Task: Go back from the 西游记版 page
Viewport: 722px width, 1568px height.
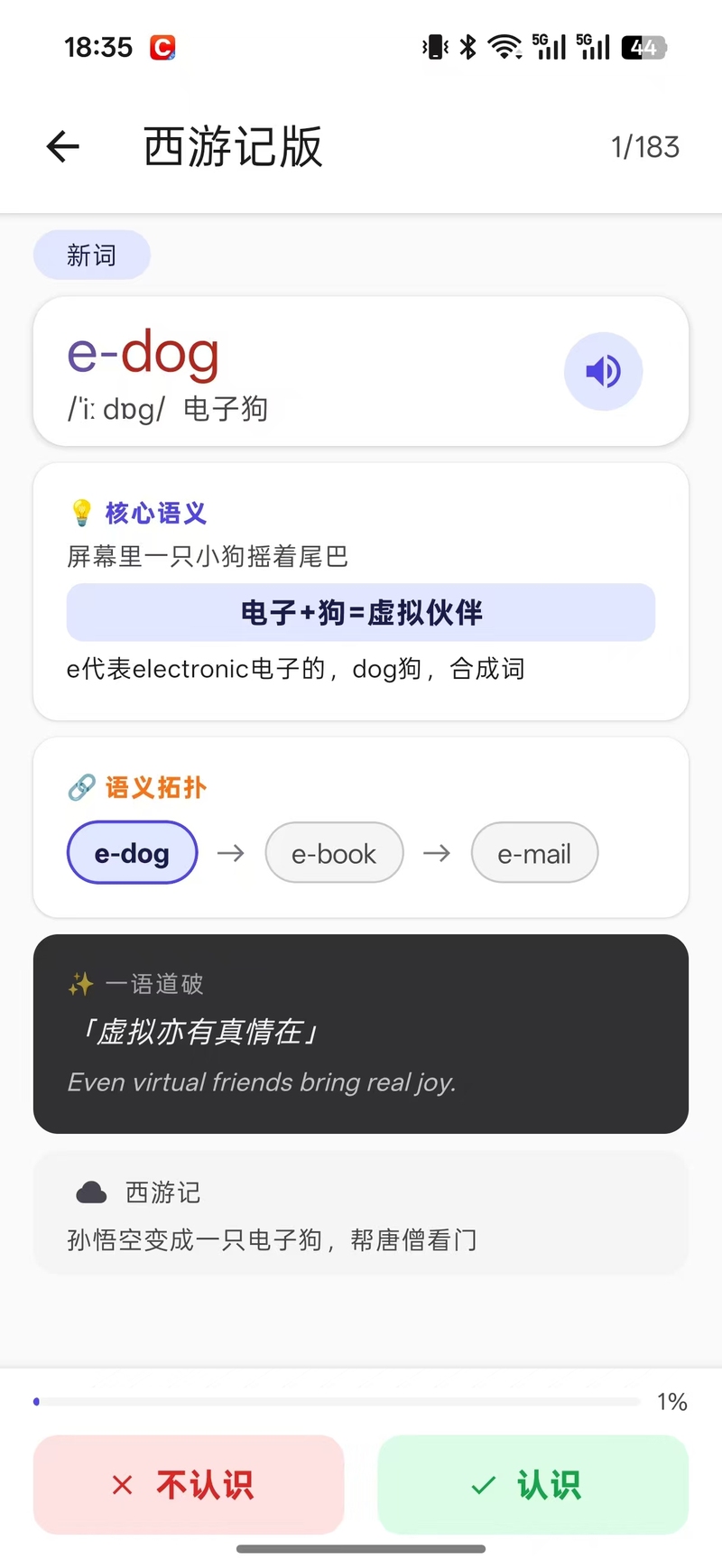Action: (x=63, y=146)
